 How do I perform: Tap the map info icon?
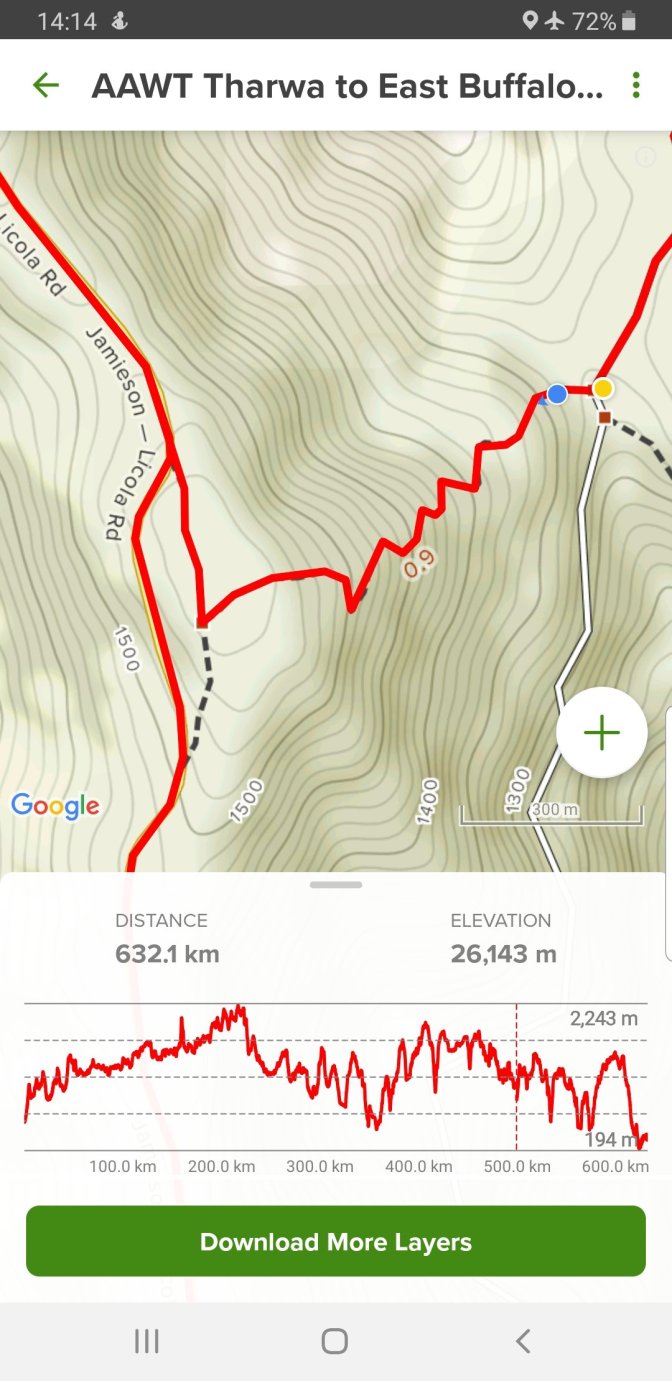pyautogui.click(x=645, y=157)
